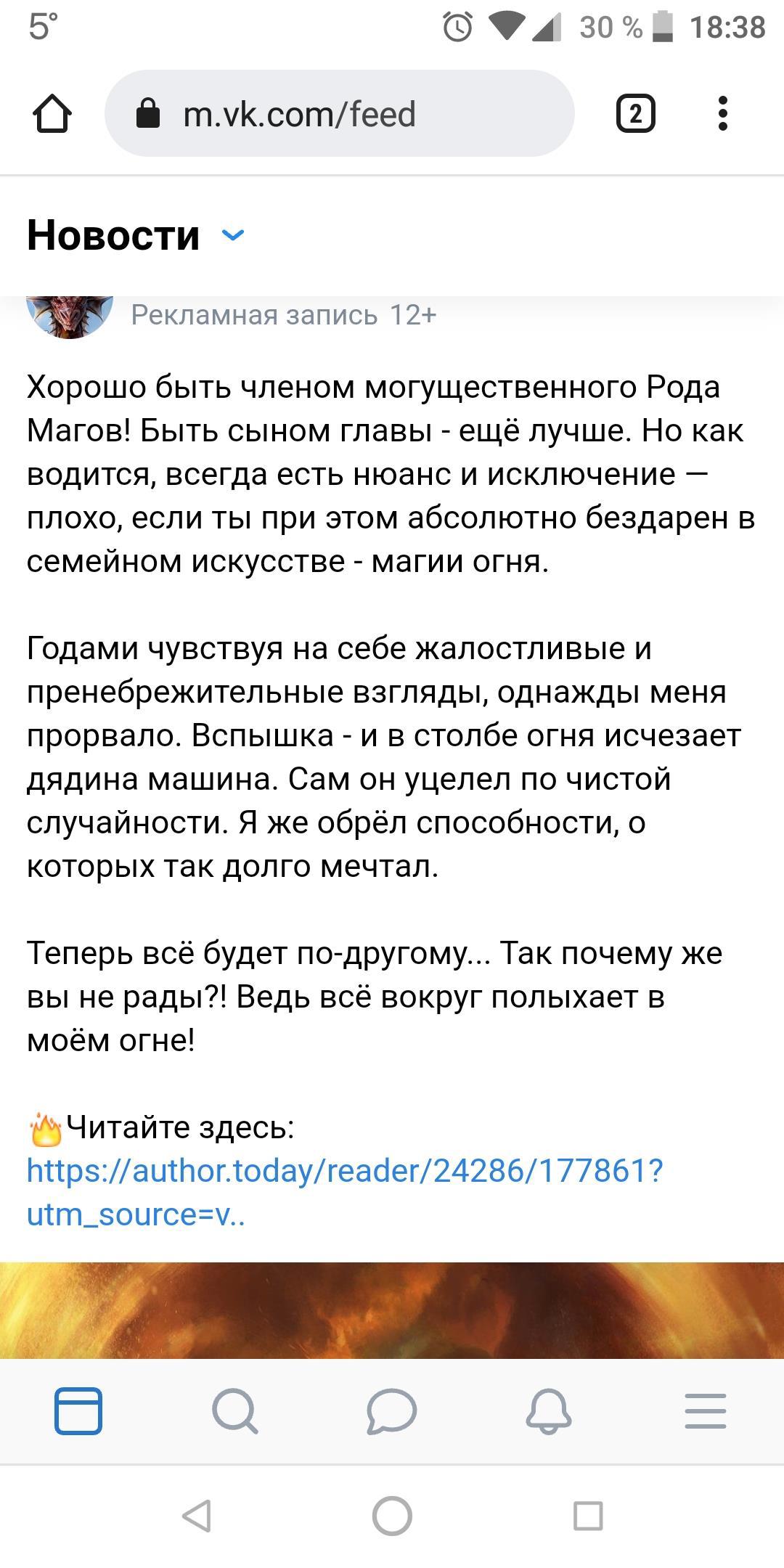Go back with the system back button

tap(196, 1516)
